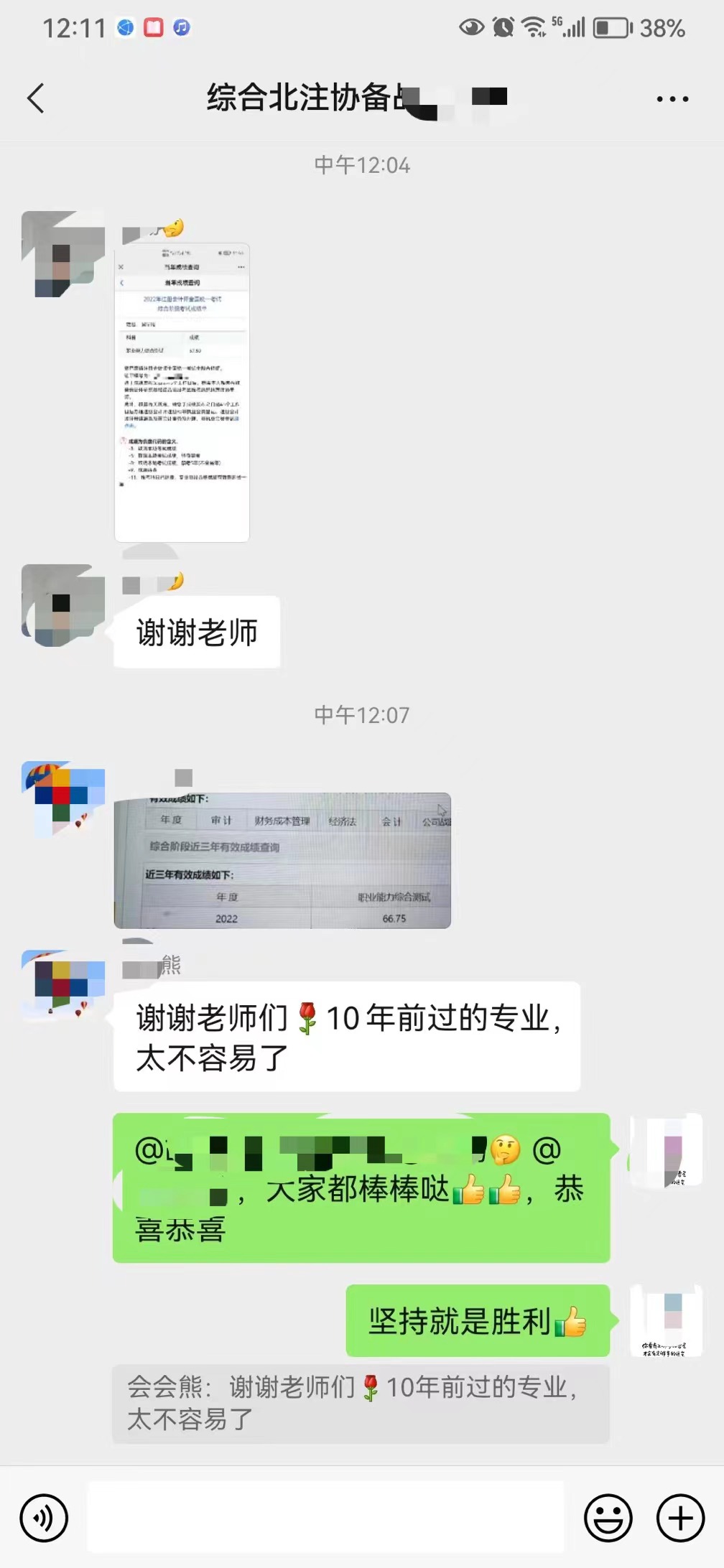Open the score screenshot sent at 12:04
Image resolution: width=724 pixels, height=1568 pixels.
[x=182, y=393]
